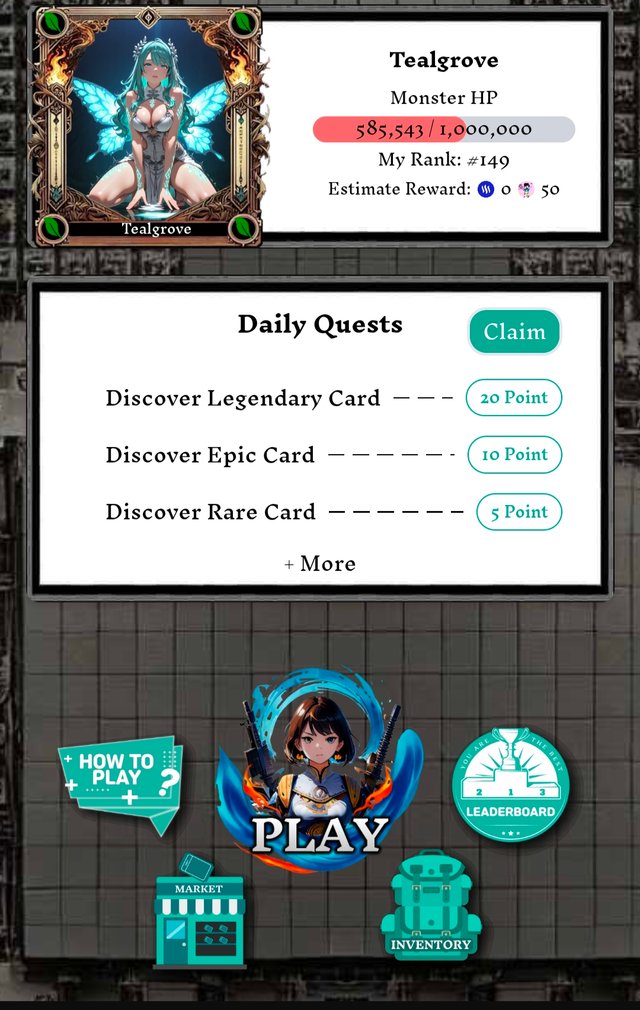Go to the Market shop
This screenshot has width=640, height=1010.
pyautogui.click(x=199, y=915)
